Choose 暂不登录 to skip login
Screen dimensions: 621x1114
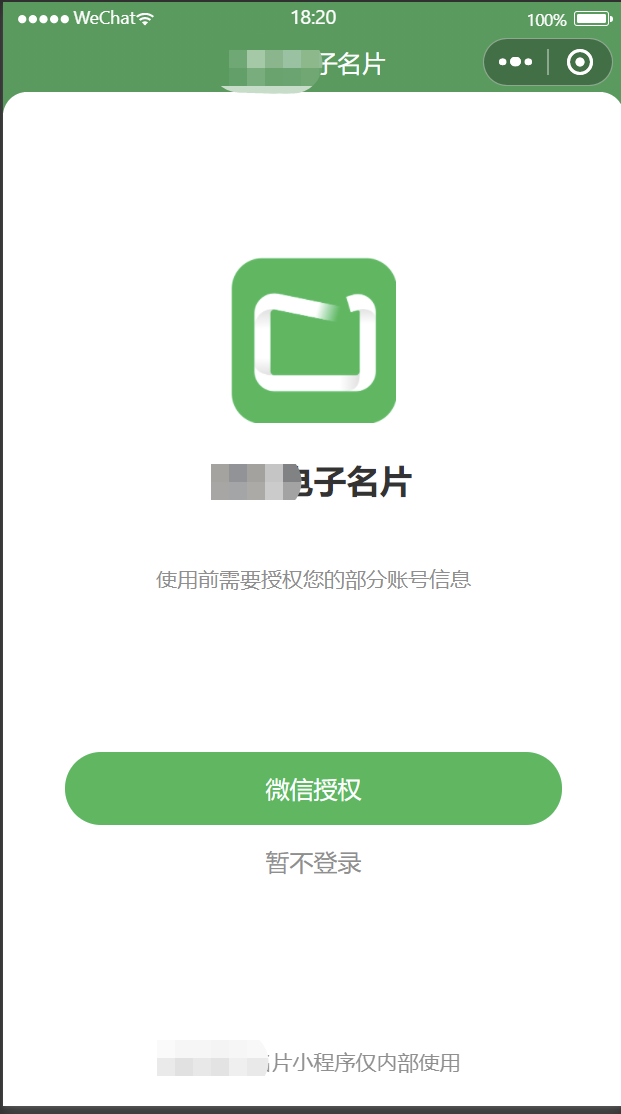[x=313, y=863]
